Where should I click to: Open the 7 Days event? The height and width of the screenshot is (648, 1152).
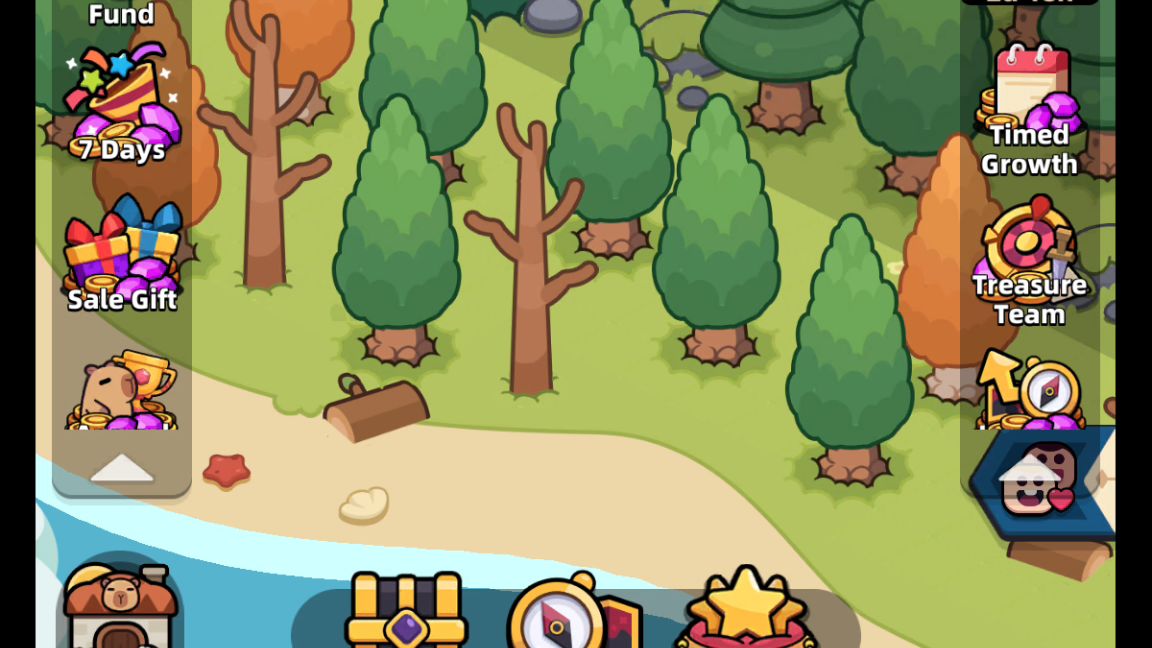(x=122, y=103)
